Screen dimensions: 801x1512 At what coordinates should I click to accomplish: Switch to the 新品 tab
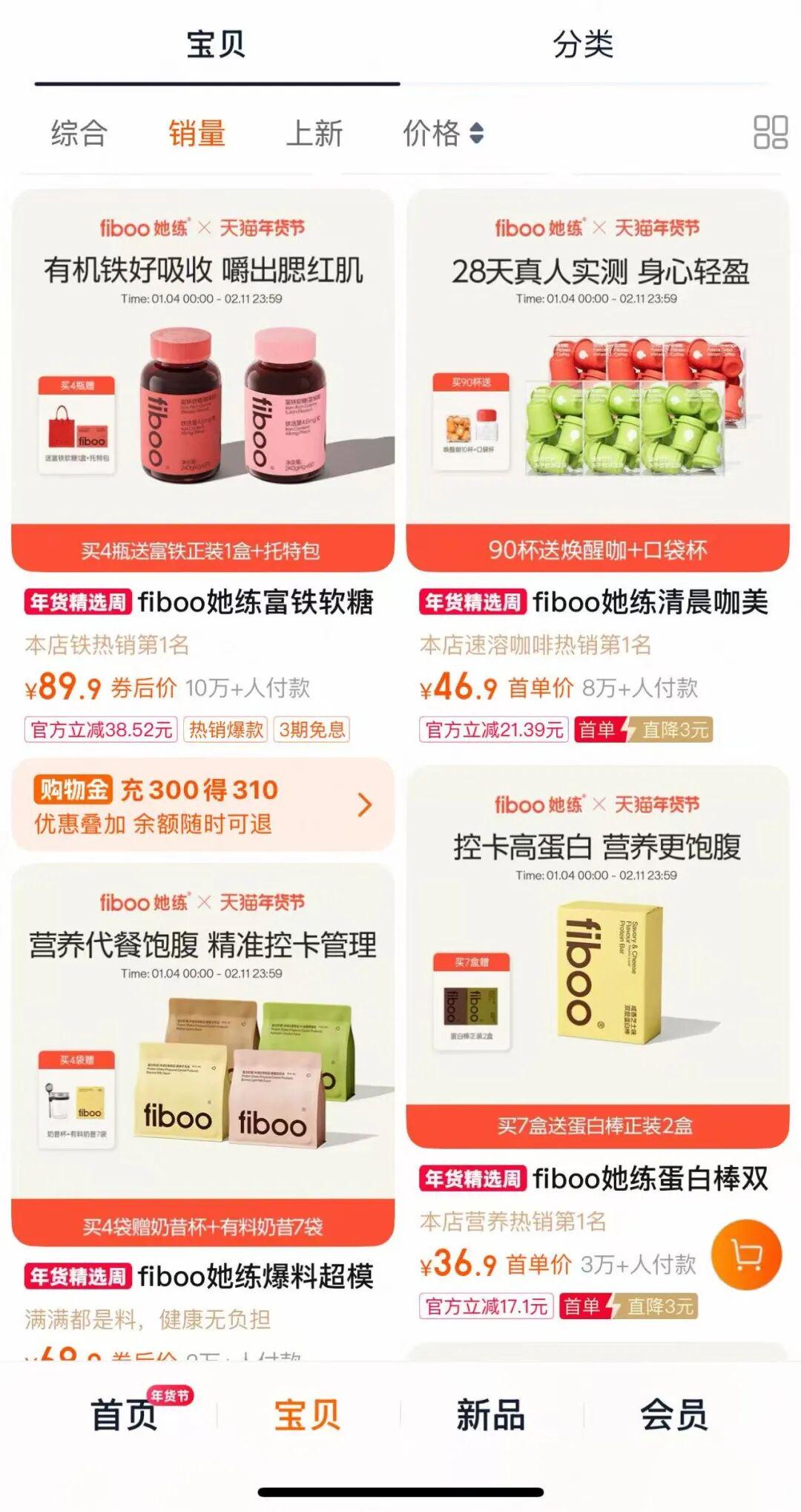pos(490,1414)
